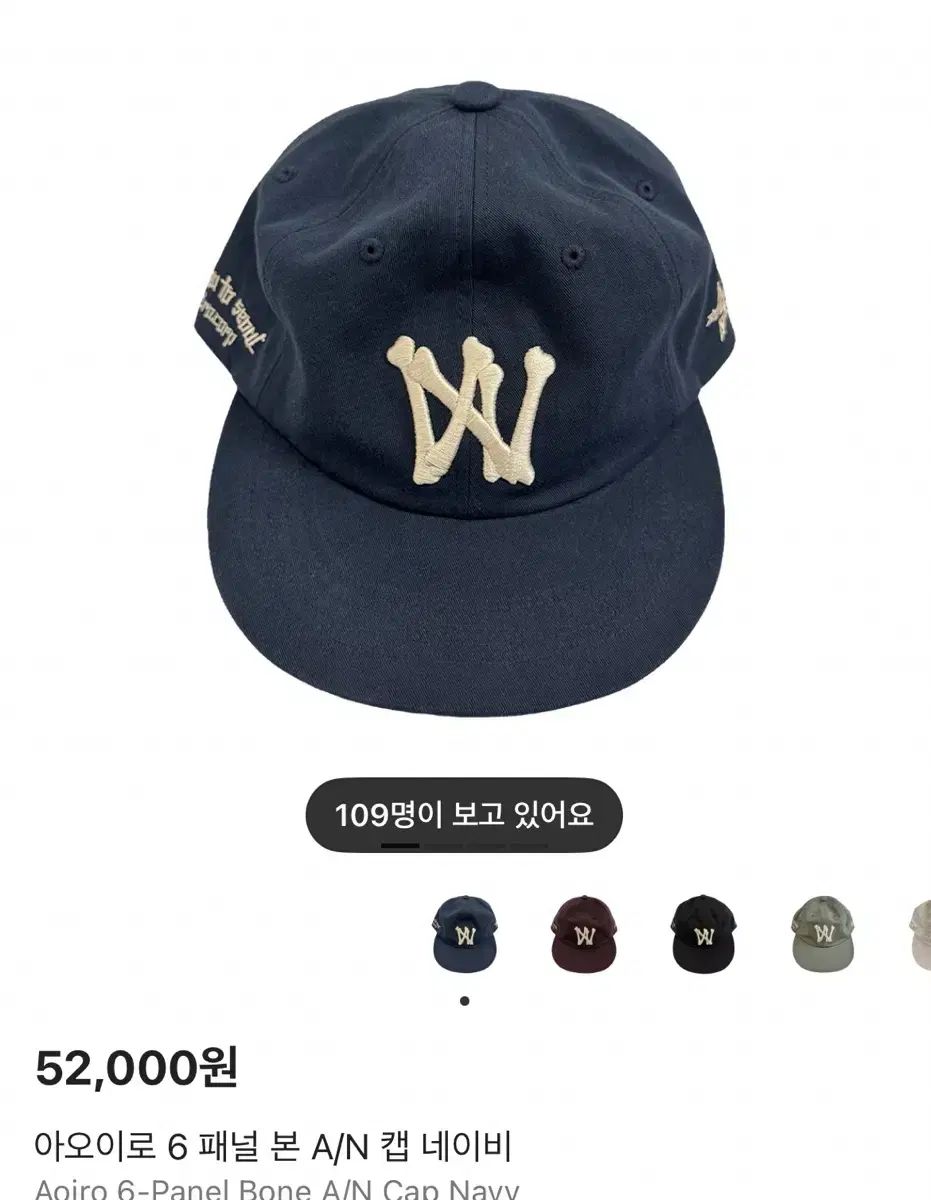This screenshot has height=1200, width=931.
Task: Pick the partially visible beige cap thumbnail
Action: [x=921, y=933]
